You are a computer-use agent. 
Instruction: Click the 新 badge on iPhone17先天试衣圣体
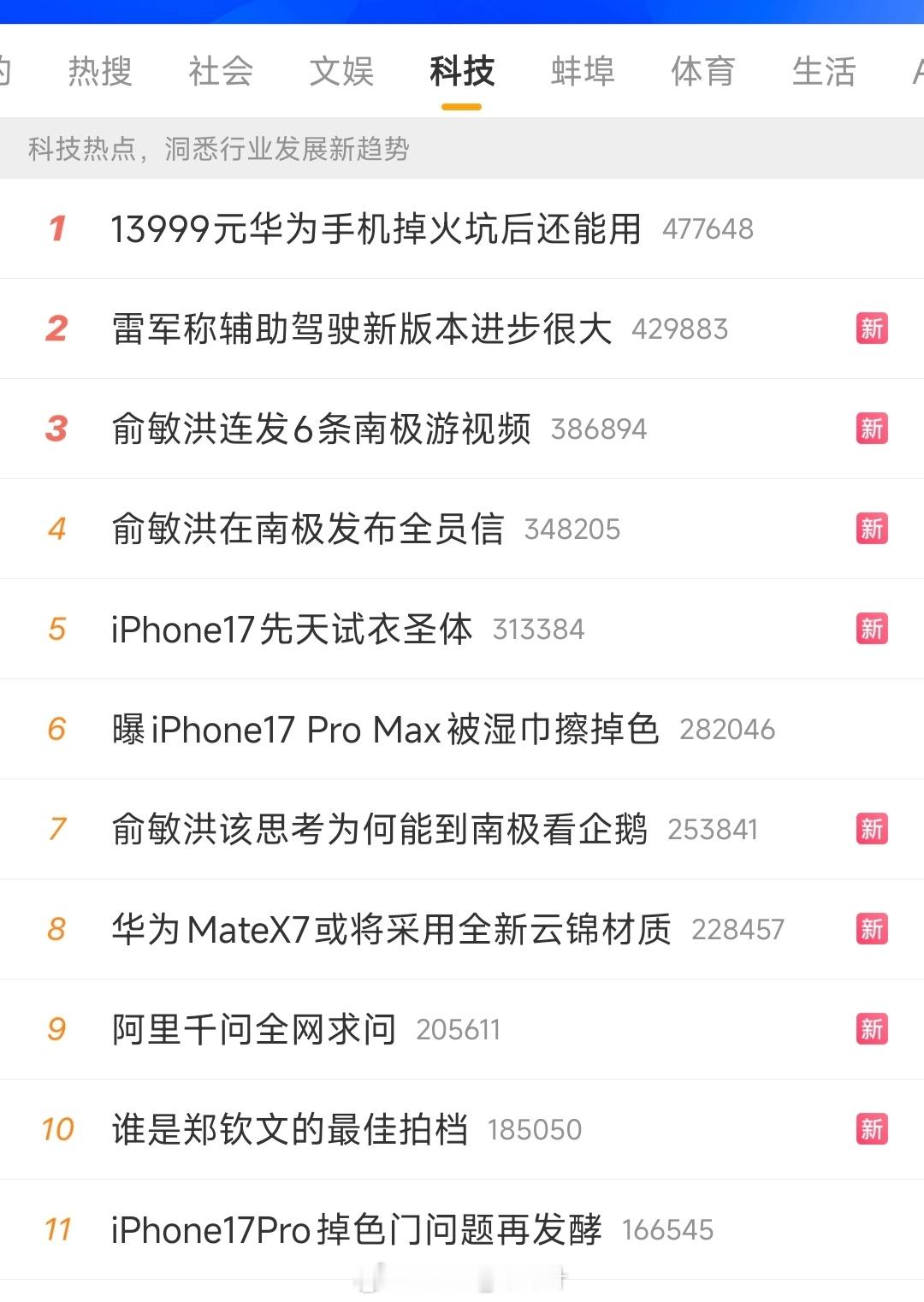coord(872,629)
